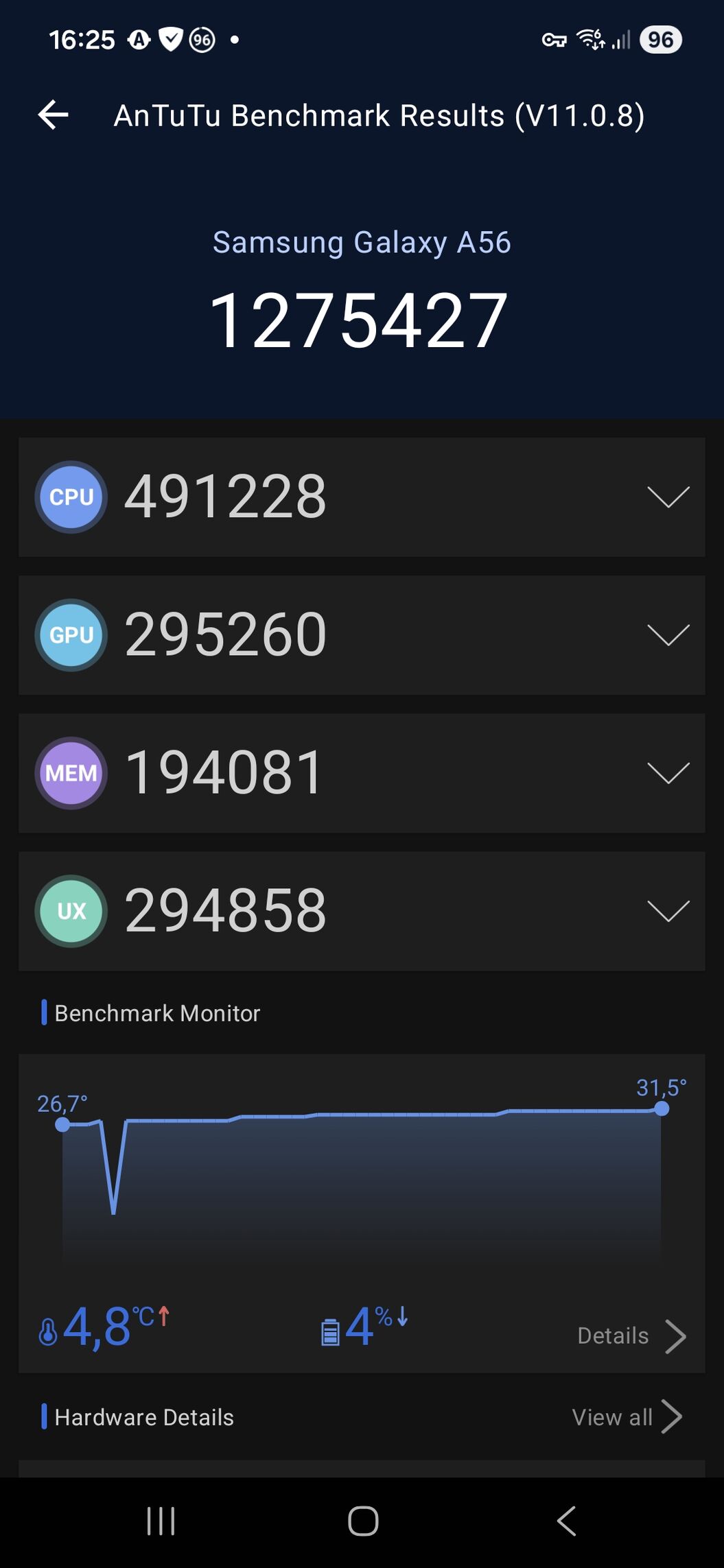The width and height of the screenshot is (724, 1568).
Task: Expand the UX score breakdown
Action: (x=668, y=911)
